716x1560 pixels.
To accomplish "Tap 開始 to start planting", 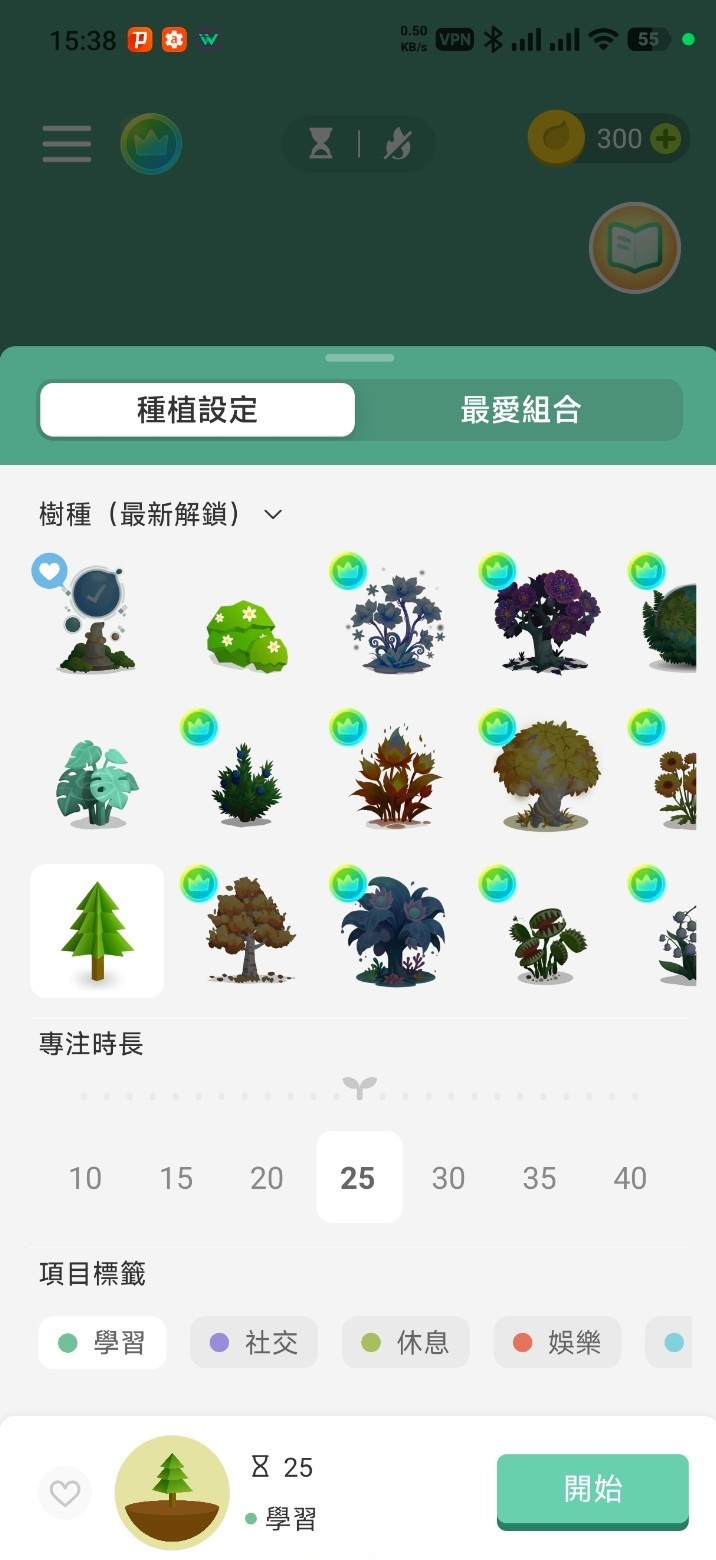I will point(593,1489).
